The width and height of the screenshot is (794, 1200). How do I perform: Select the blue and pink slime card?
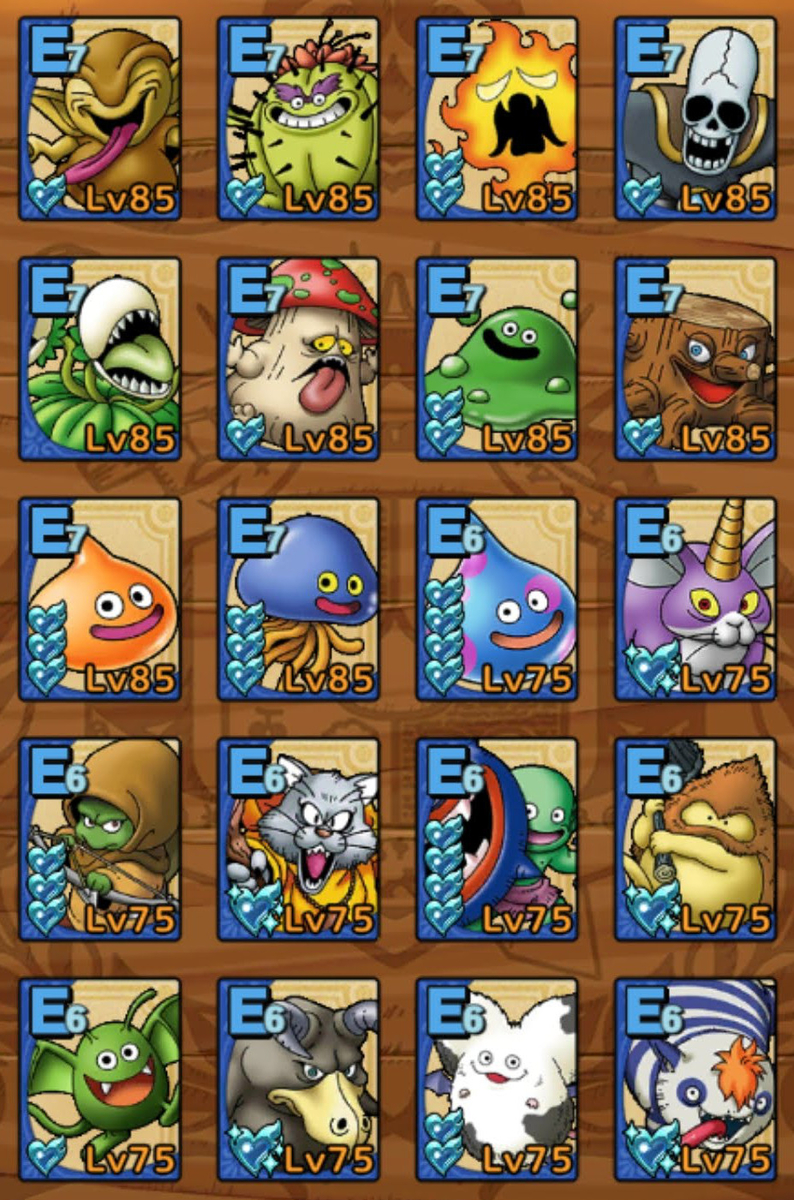497,598
